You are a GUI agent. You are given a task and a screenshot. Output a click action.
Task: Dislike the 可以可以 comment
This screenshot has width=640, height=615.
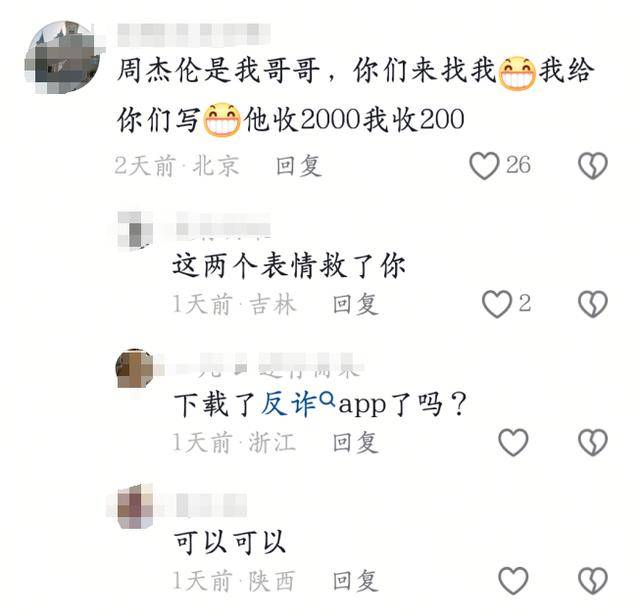593,579
